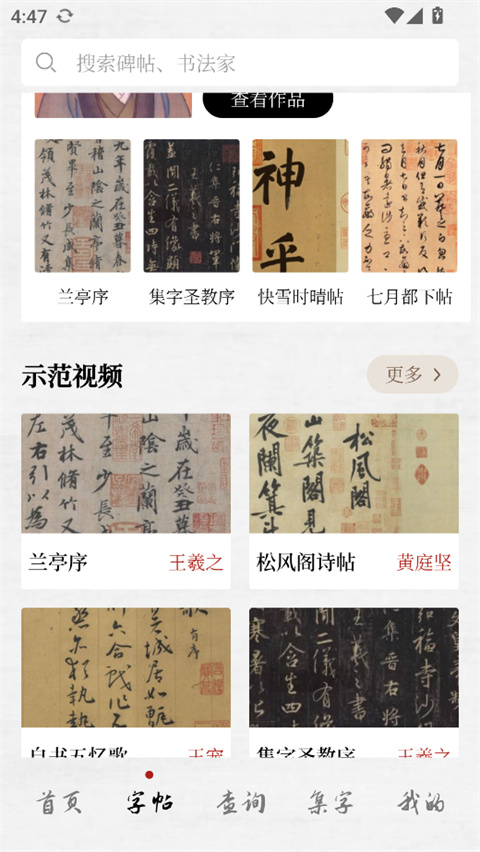480x852 pixels.
Task: Open the 集字圣教序 copybook thumbnail in the works row
Action: point(191,206)
